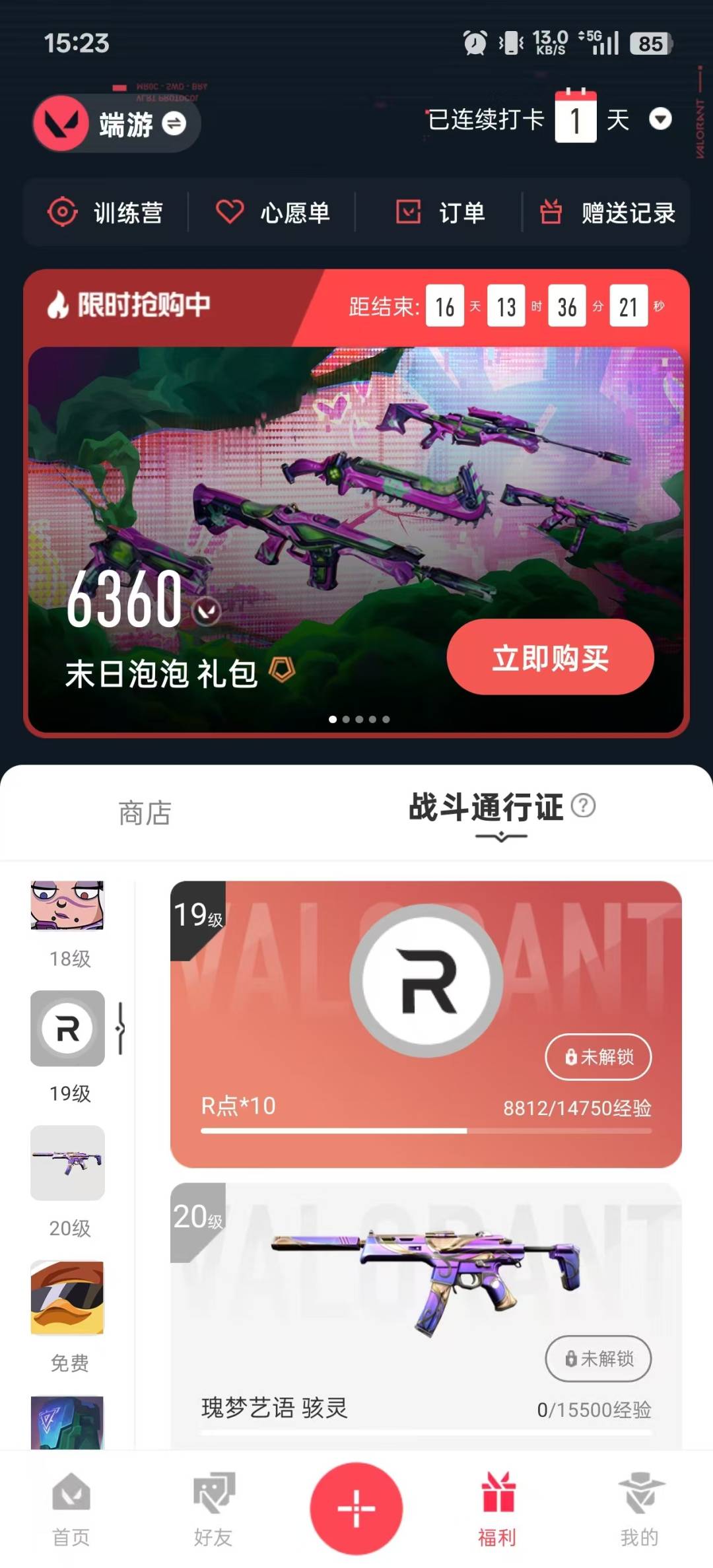Go to the 首页 home tab
The width and height of the screenshot is (713, 1568).
[71, 1509]
